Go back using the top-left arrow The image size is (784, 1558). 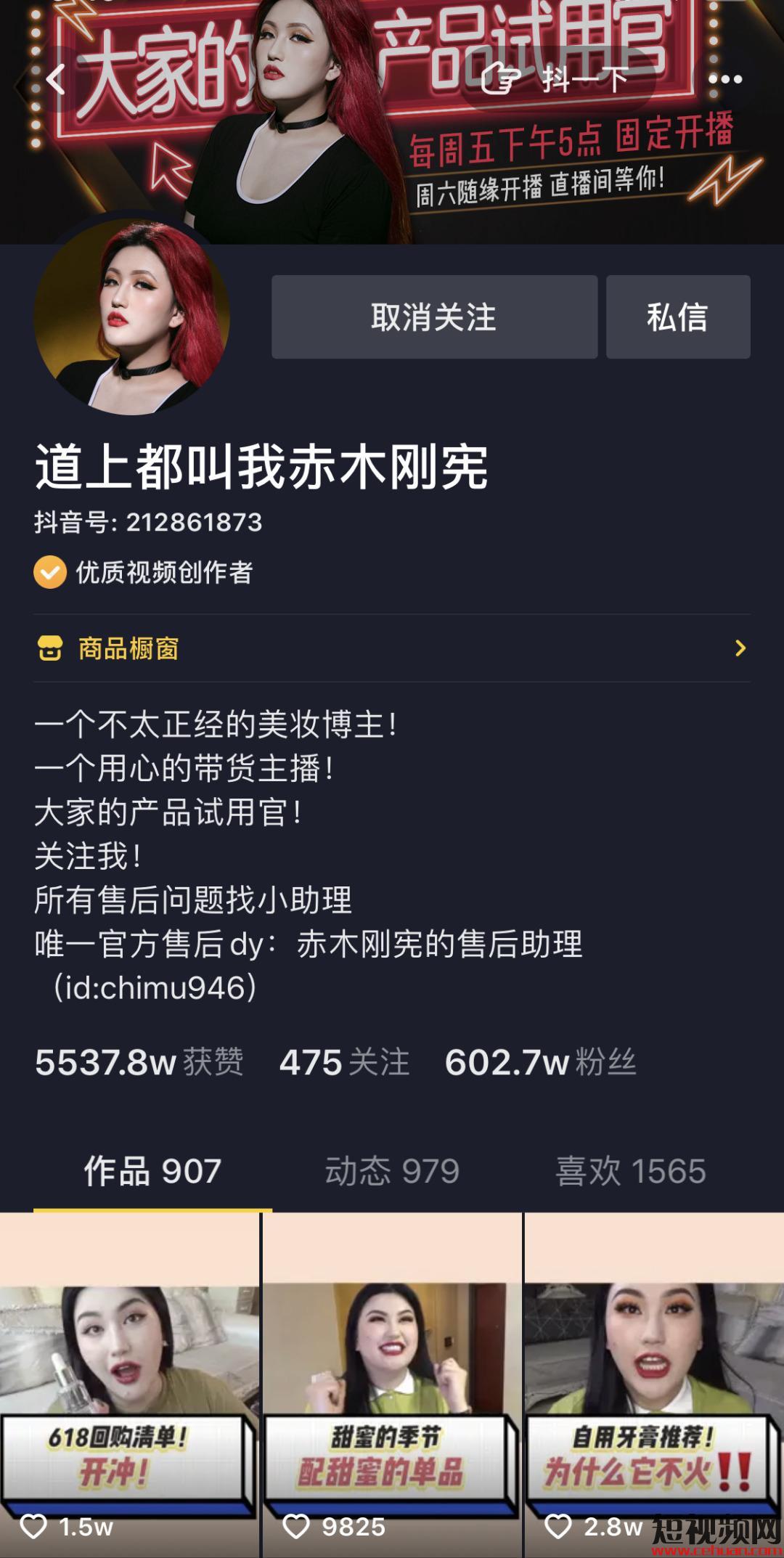coord(55,79)
